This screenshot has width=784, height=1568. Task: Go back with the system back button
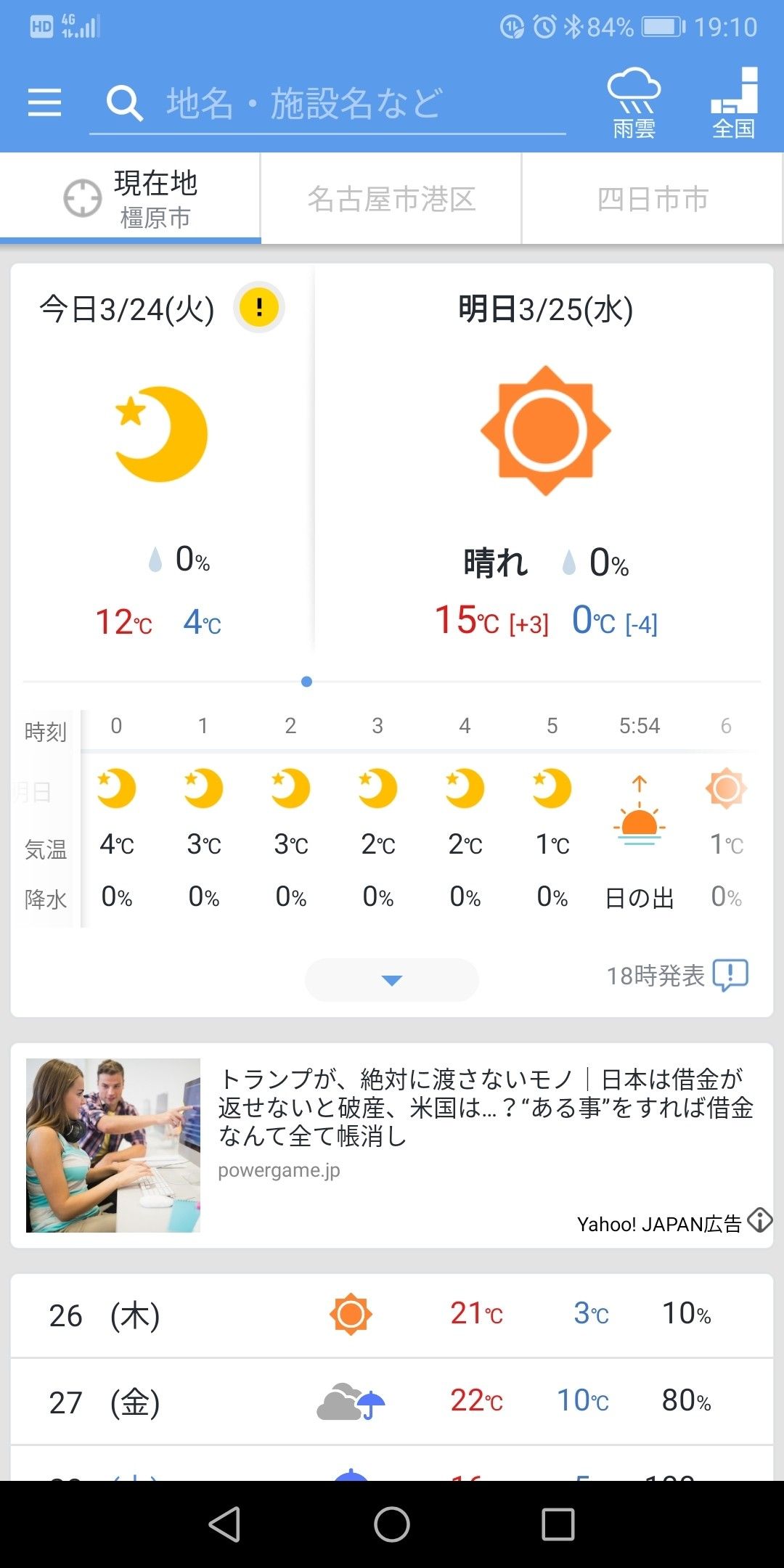[224, 1524]
